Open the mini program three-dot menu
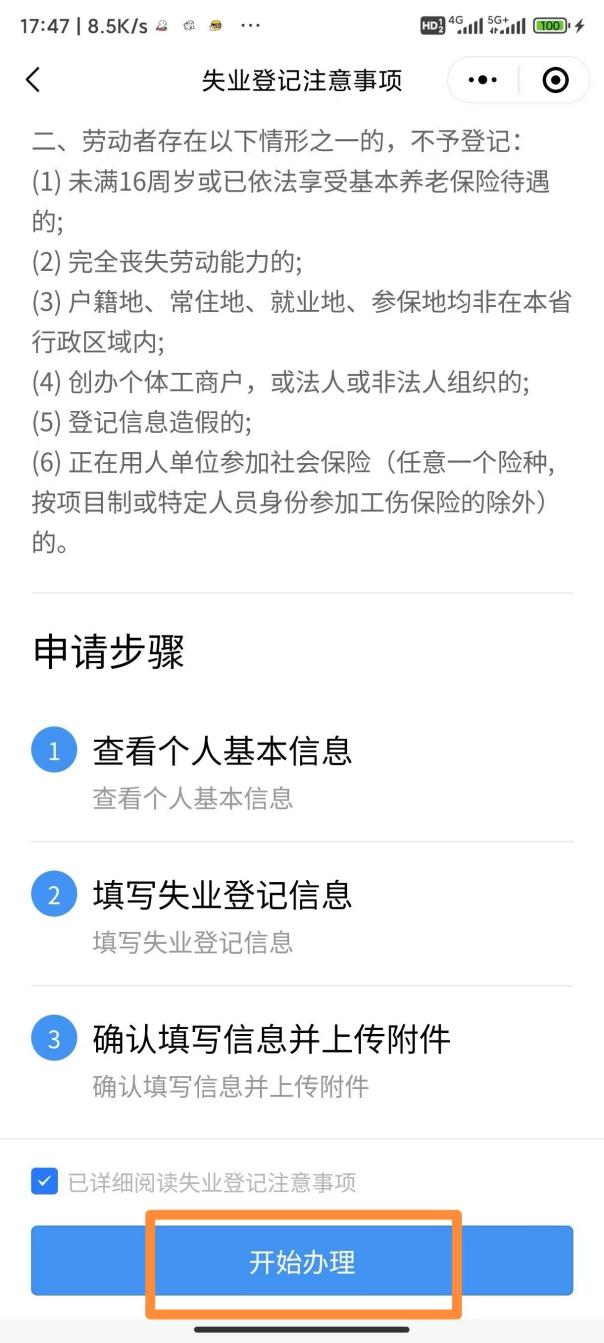Image resolution: width=604 pixels, height=1343 pixels. [483, 80]
